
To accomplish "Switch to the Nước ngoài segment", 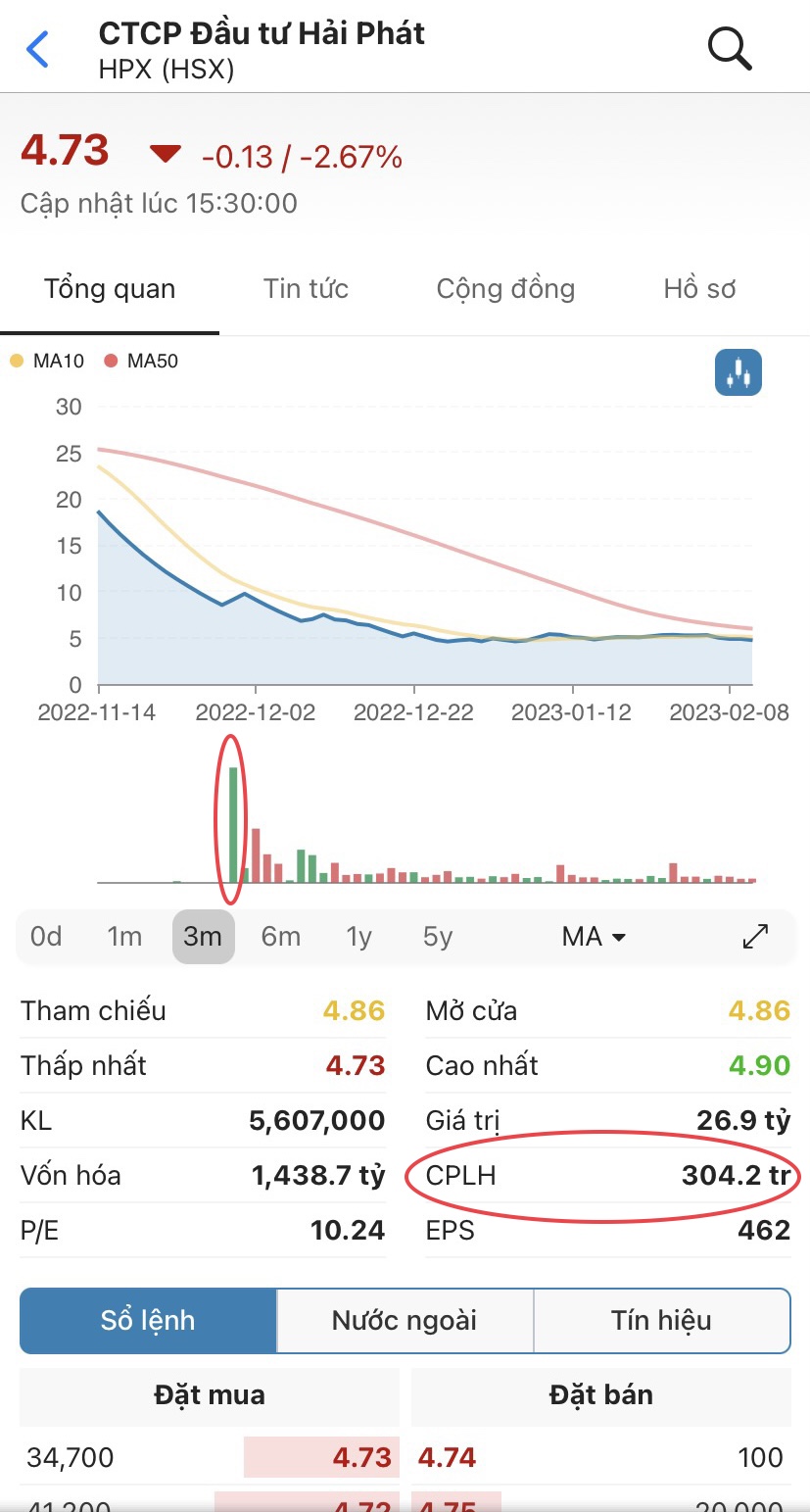I will coord(405,1320).
